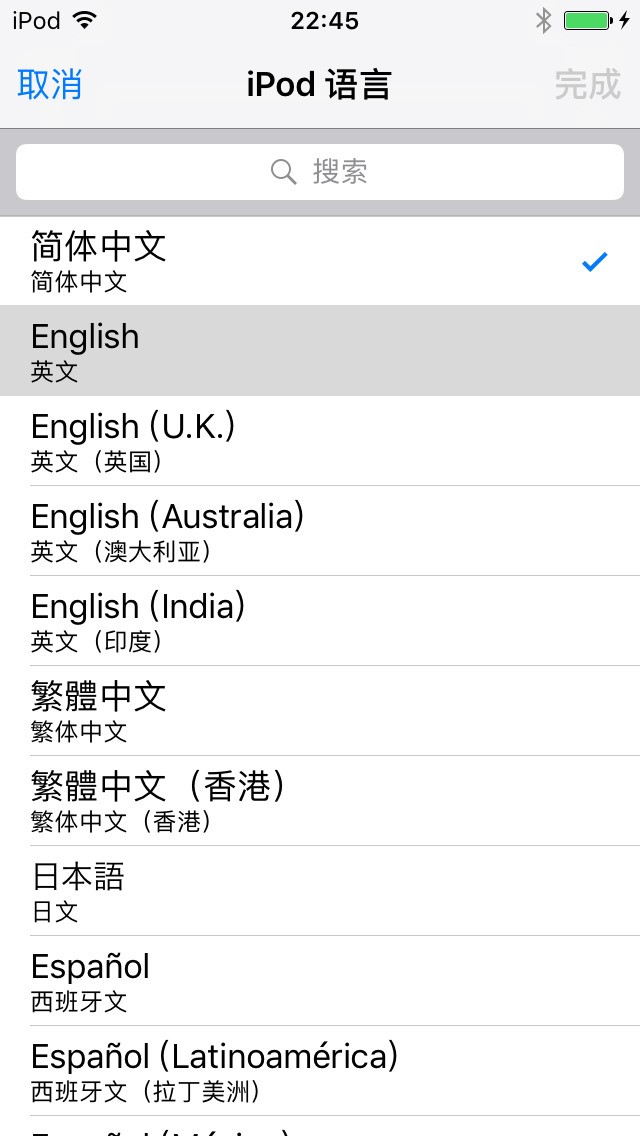The height and width of the screenshot is (1136, 640).
Task: Choose English (英文) from the list
Action: point(320,351)
